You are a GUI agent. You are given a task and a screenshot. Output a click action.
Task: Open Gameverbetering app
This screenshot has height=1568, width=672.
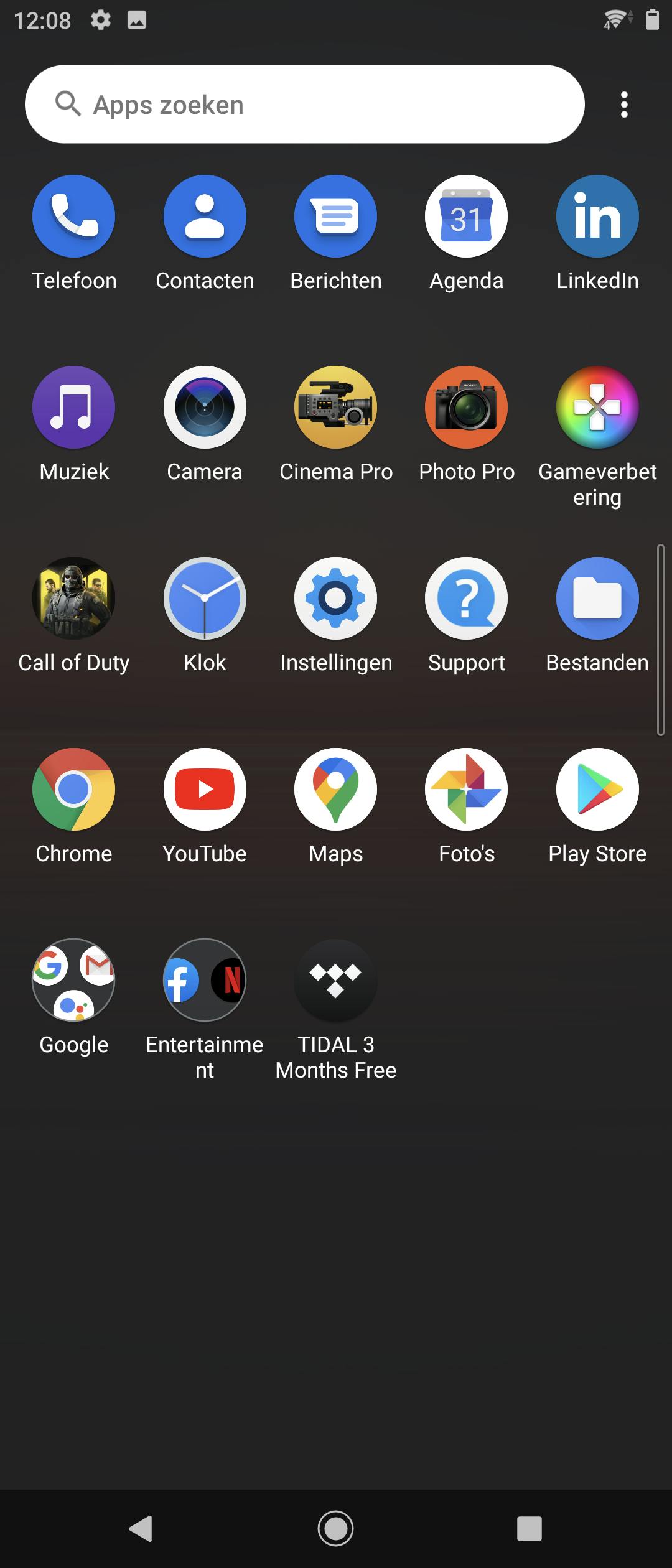(597, 408)
